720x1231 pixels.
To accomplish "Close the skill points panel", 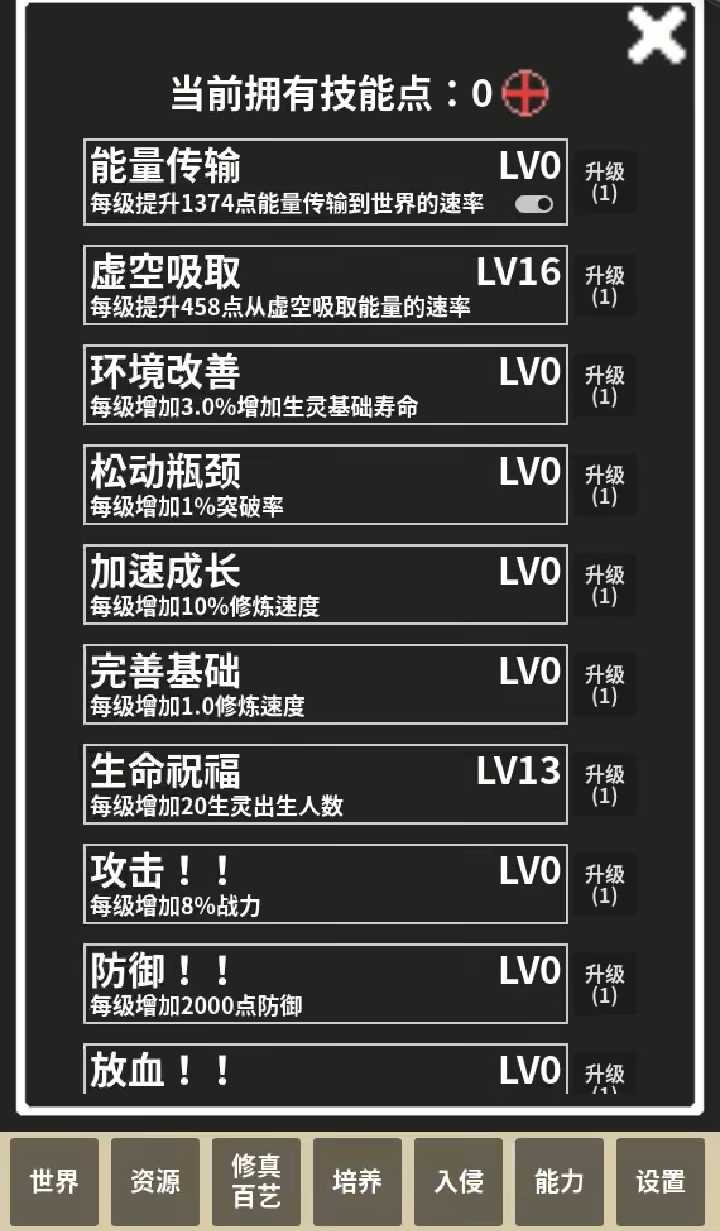I will (656, 36).
